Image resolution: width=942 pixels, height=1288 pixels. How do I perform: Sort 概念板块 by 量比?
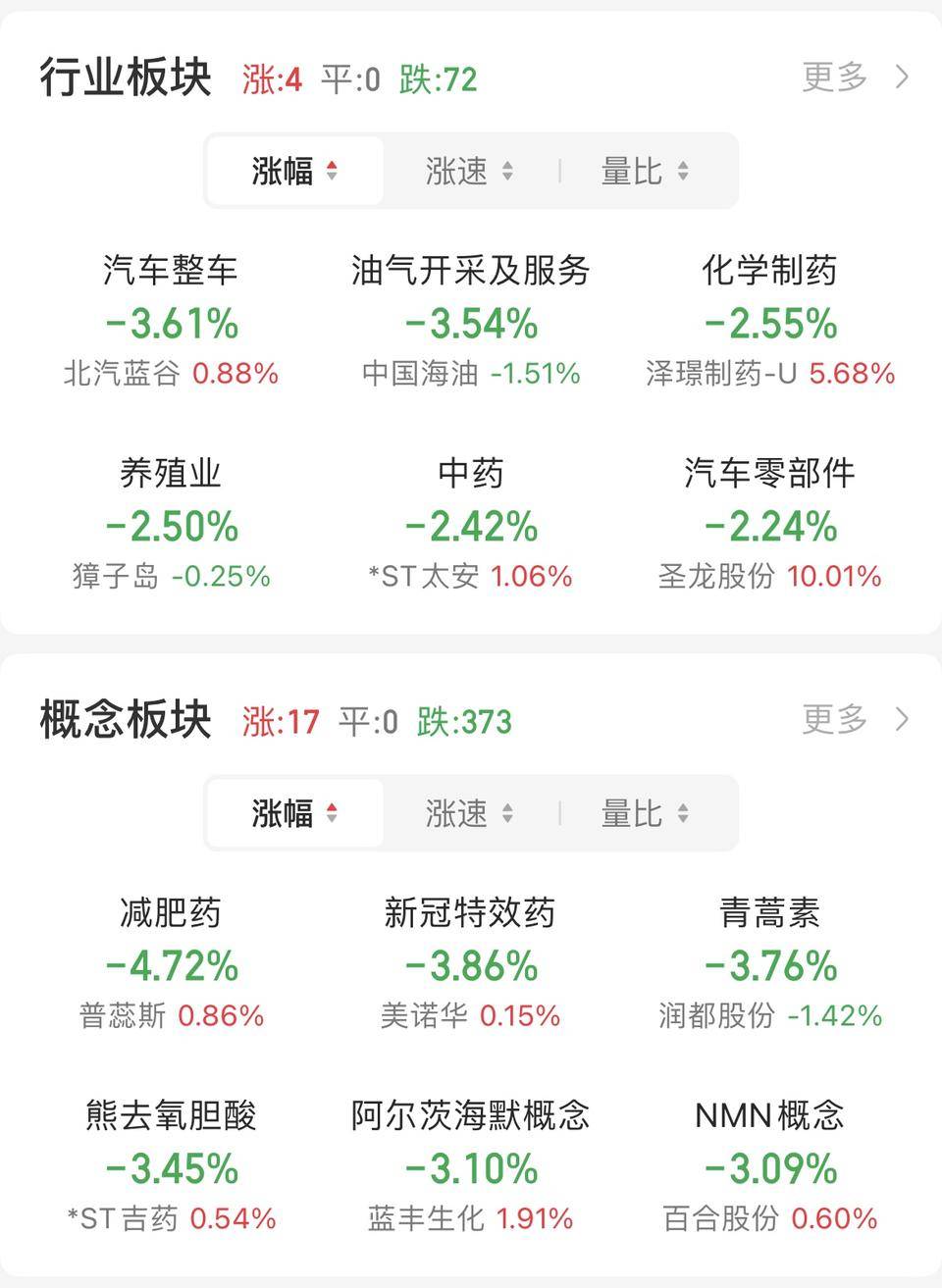645,813
